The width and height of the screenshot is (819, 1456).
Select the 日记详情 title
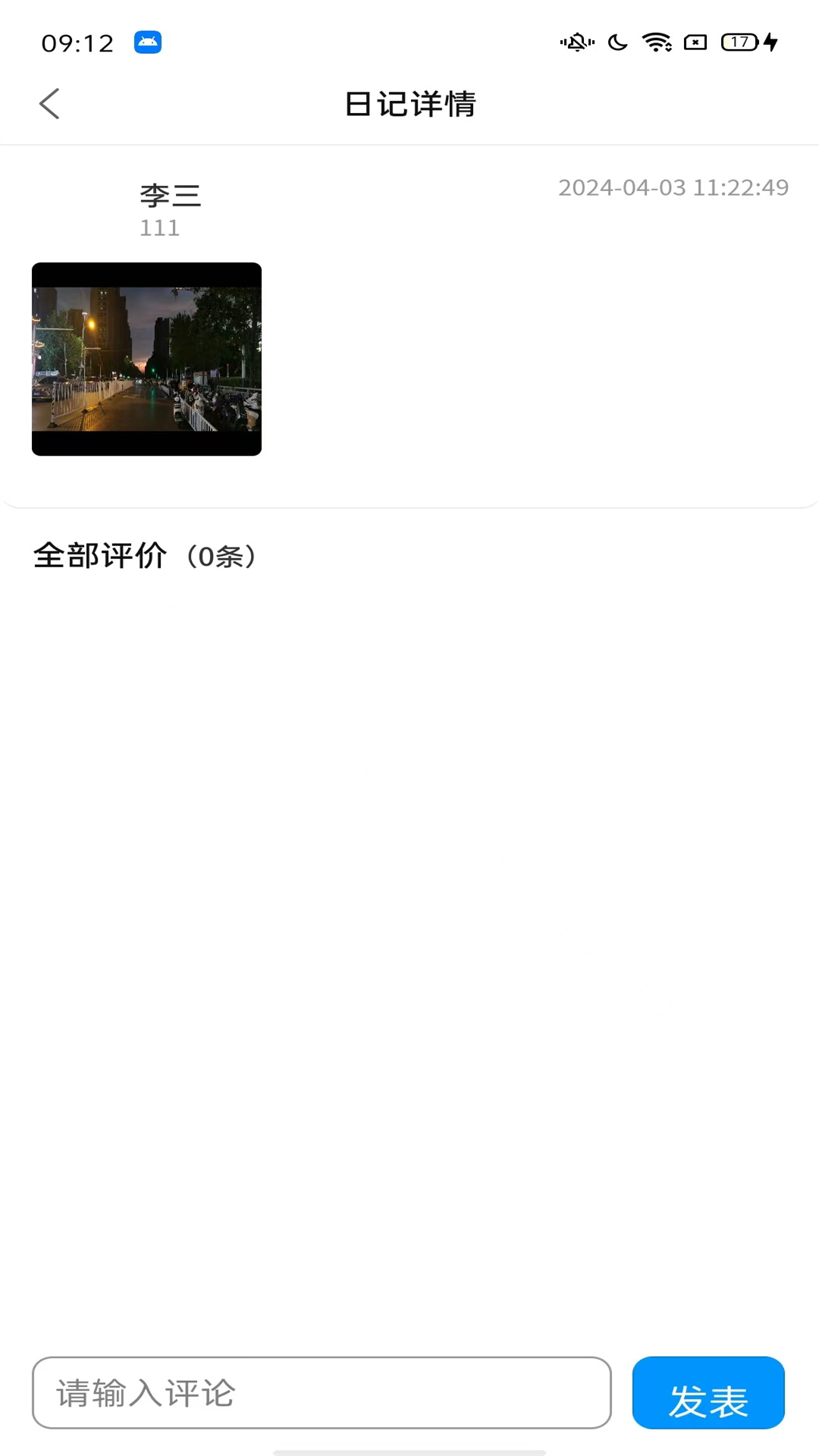click(x=409, y=104)
